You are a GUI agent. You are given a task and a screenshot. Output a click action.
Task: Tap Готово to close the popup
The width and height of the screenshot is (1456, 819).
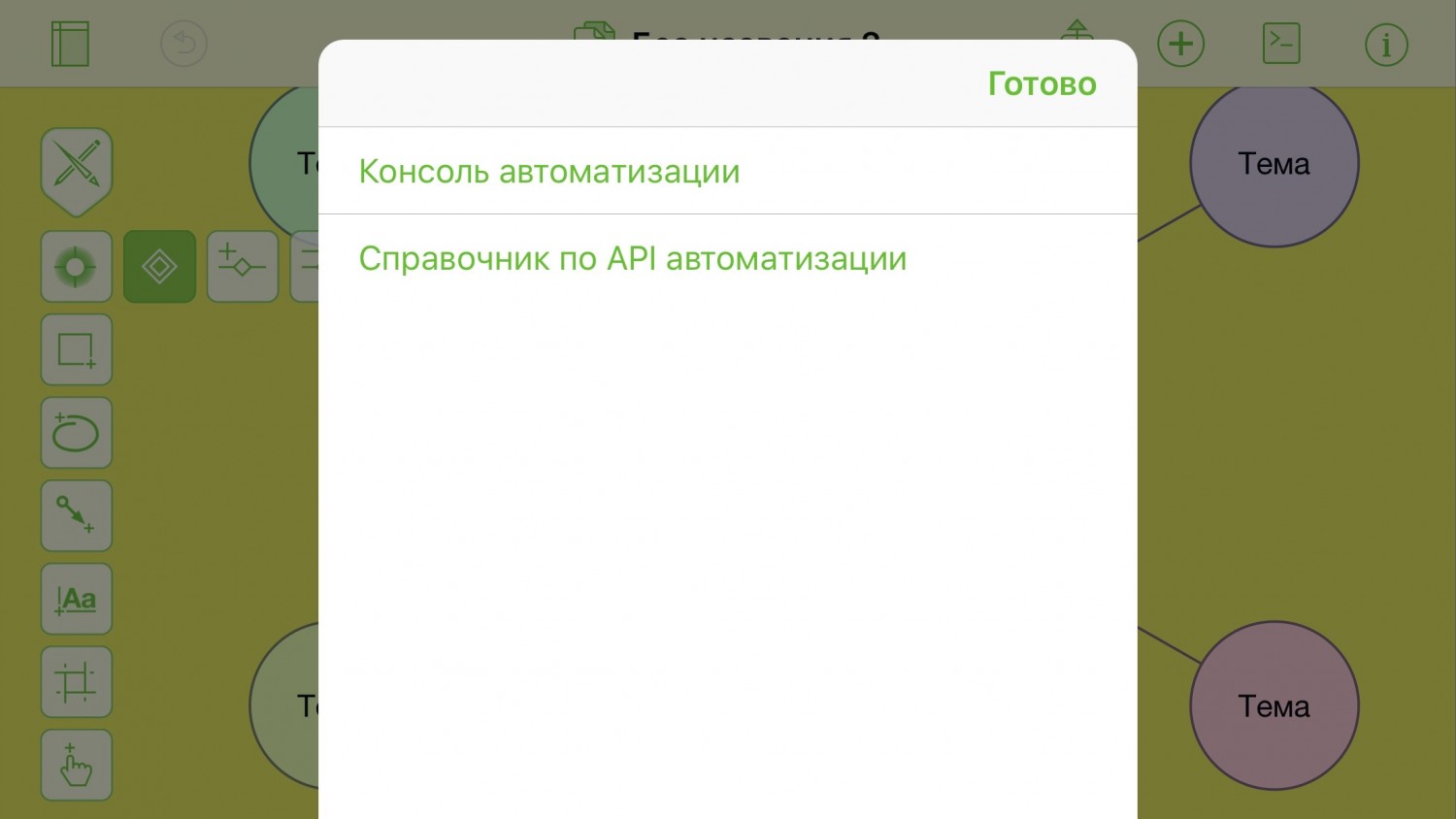1042,84
